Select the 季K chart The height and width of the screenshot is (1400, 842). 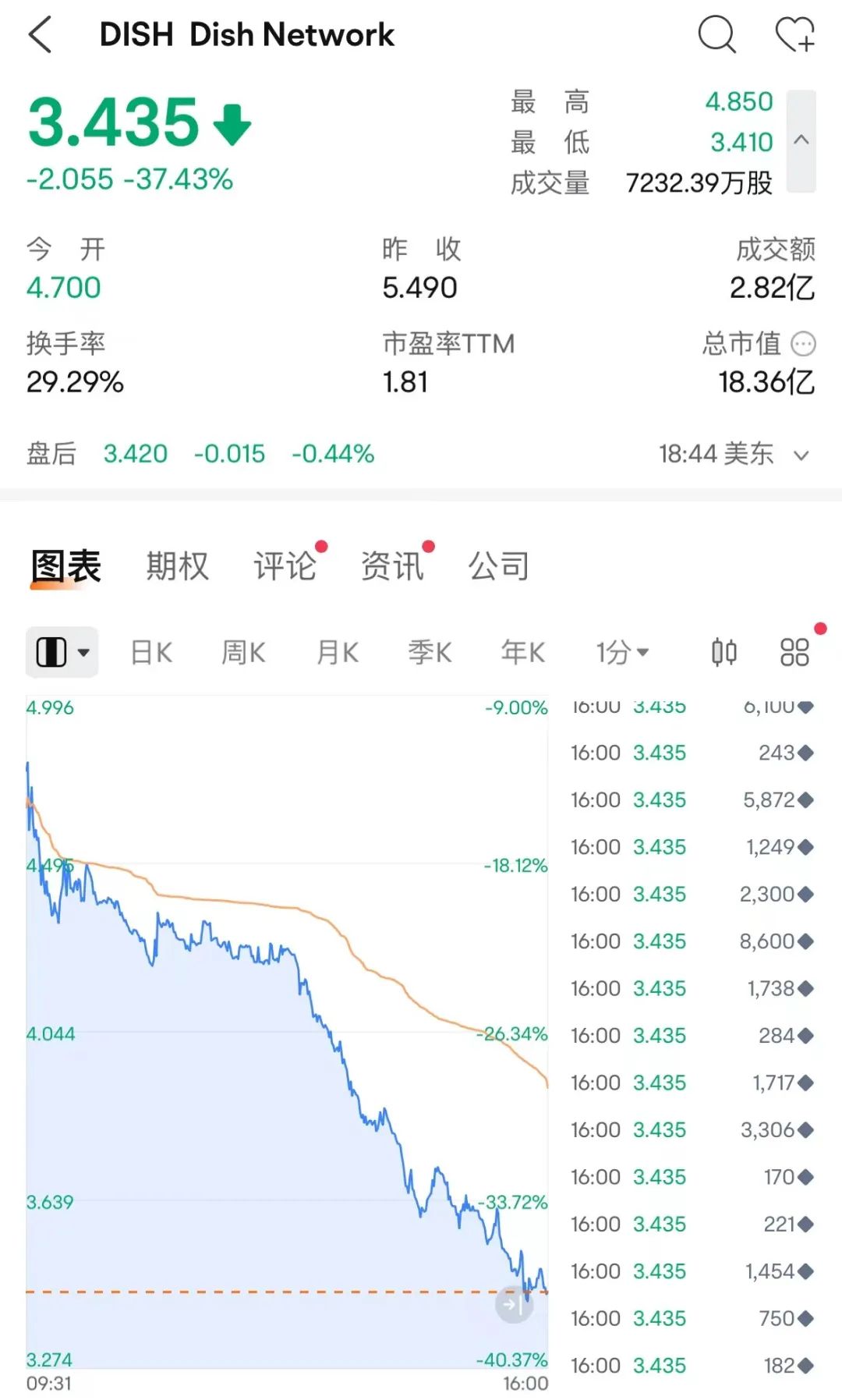tap(430, 652)
